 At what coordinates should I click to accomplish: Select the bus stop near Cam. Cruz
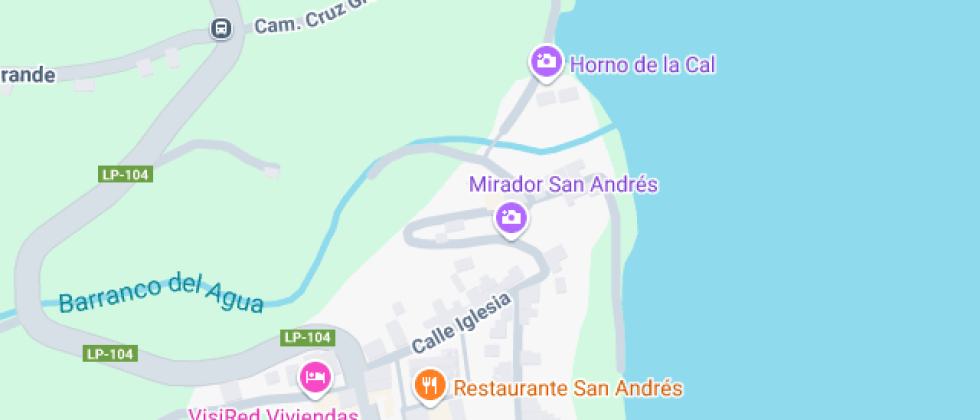[x=221, y=28]
